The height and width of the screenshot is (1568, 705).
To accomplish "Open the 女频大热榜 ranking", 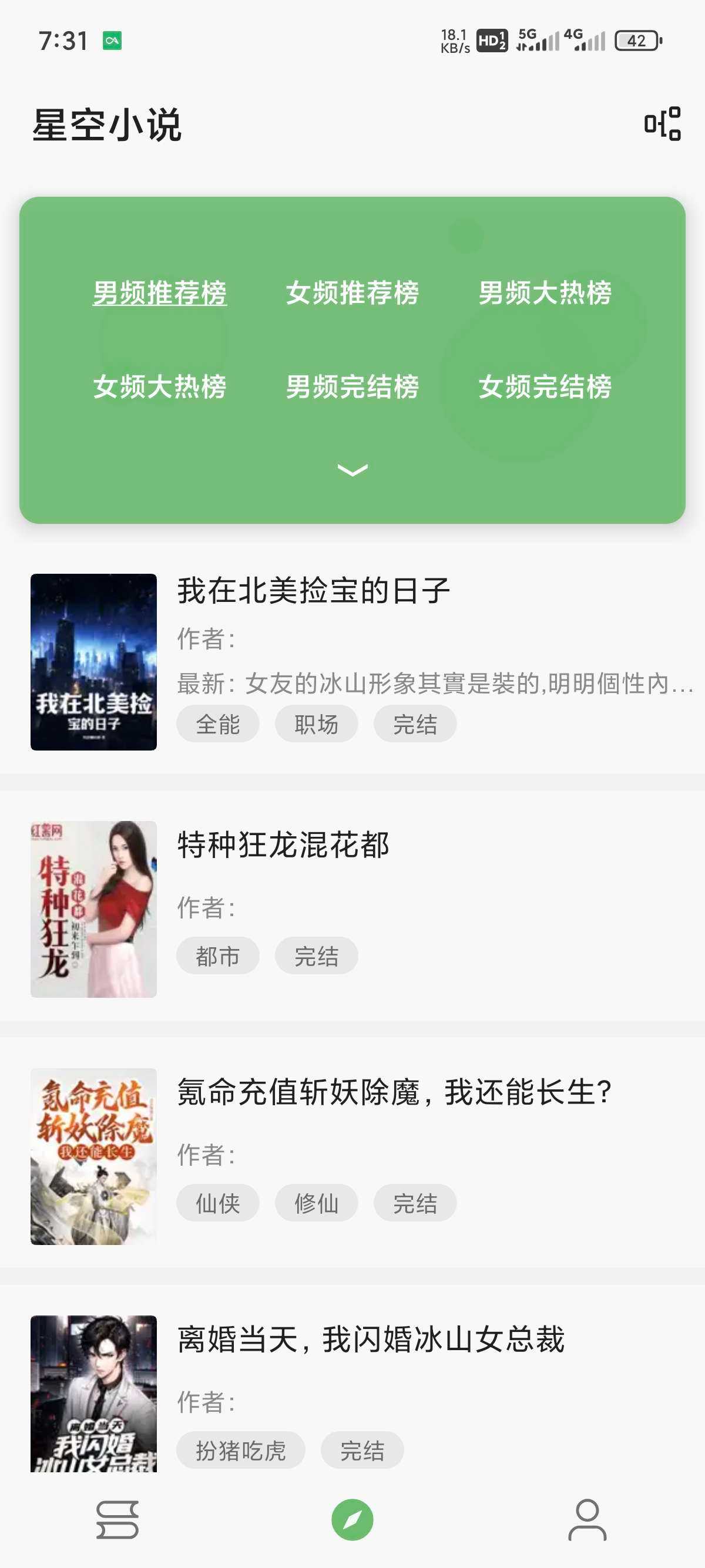I will click(x=160, y=386).
